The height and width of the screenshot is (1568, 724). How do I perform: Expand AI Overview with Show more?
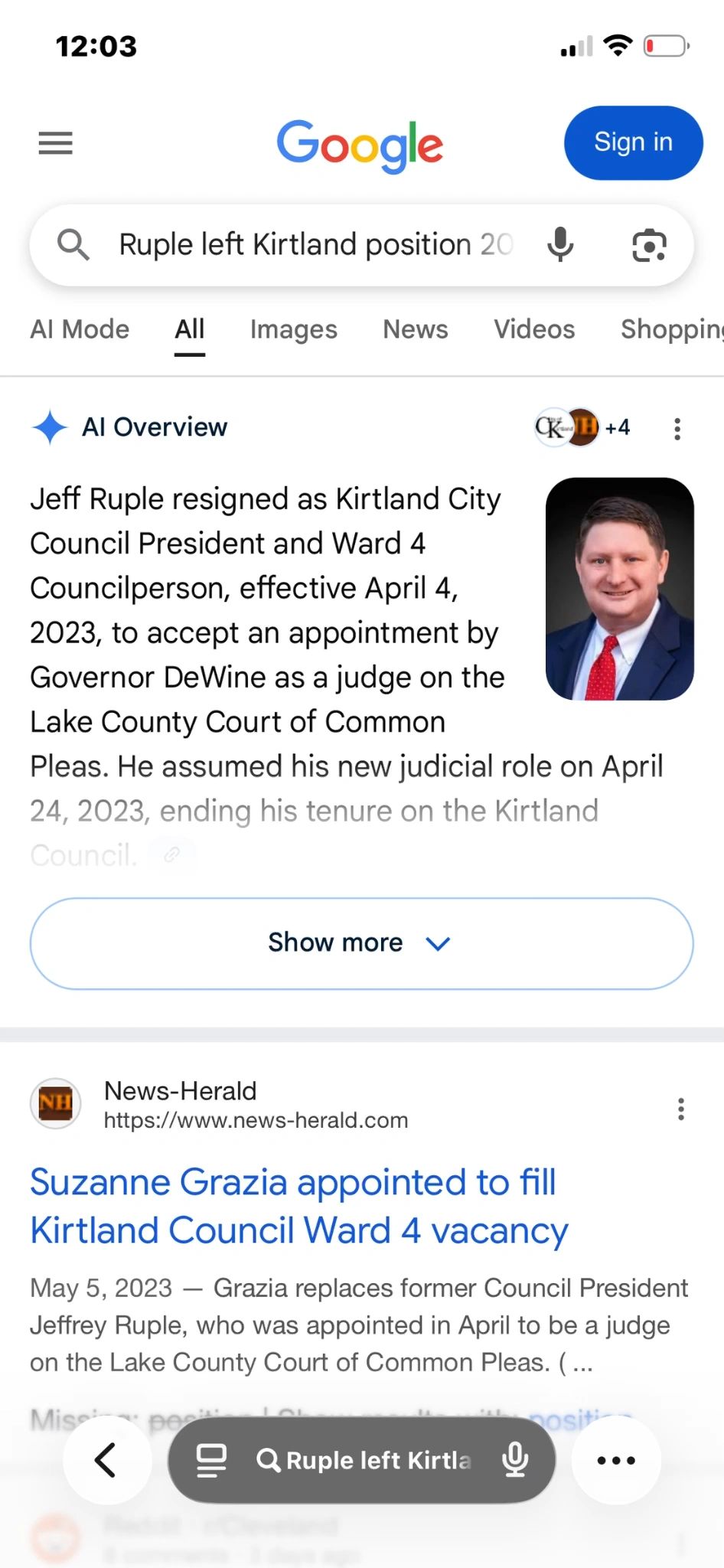pyautogui.click(x=361, y=943)
